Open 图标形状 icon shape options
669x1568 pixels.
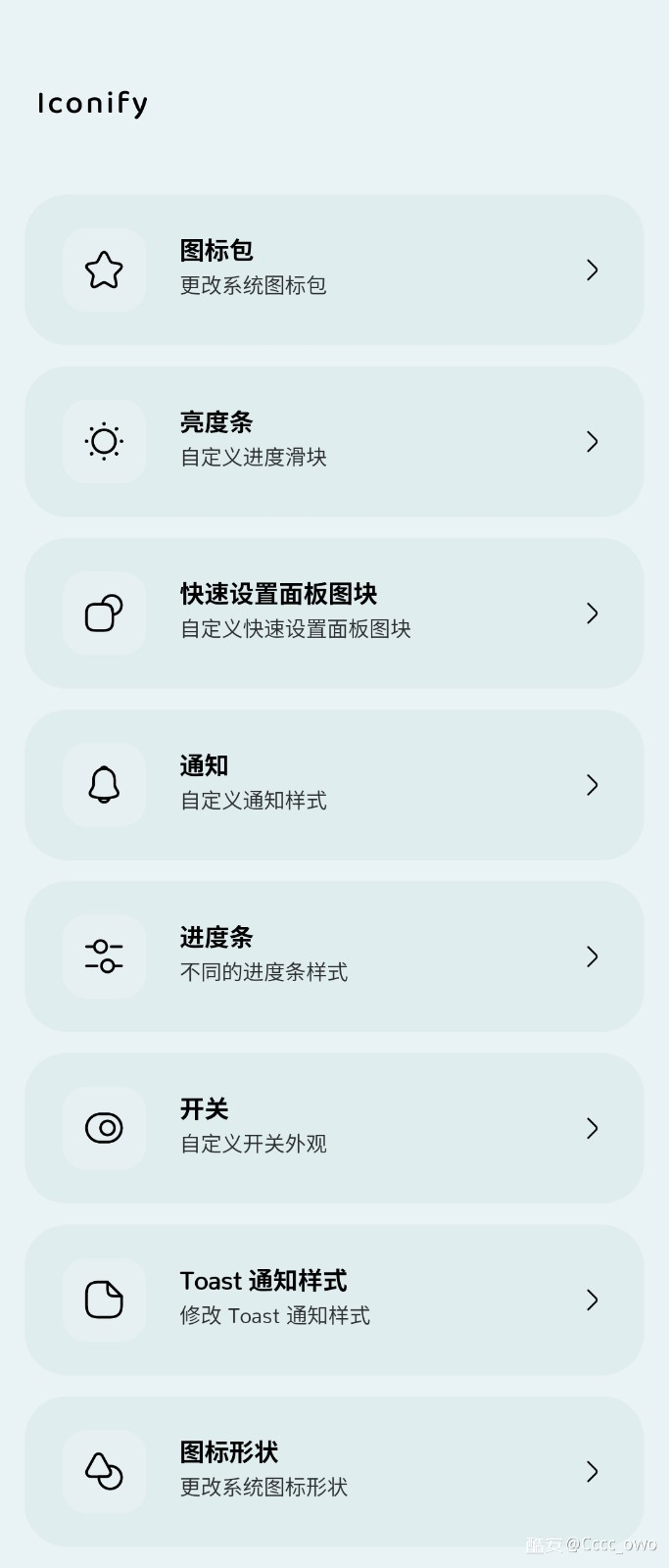[x=333, y=1470]
